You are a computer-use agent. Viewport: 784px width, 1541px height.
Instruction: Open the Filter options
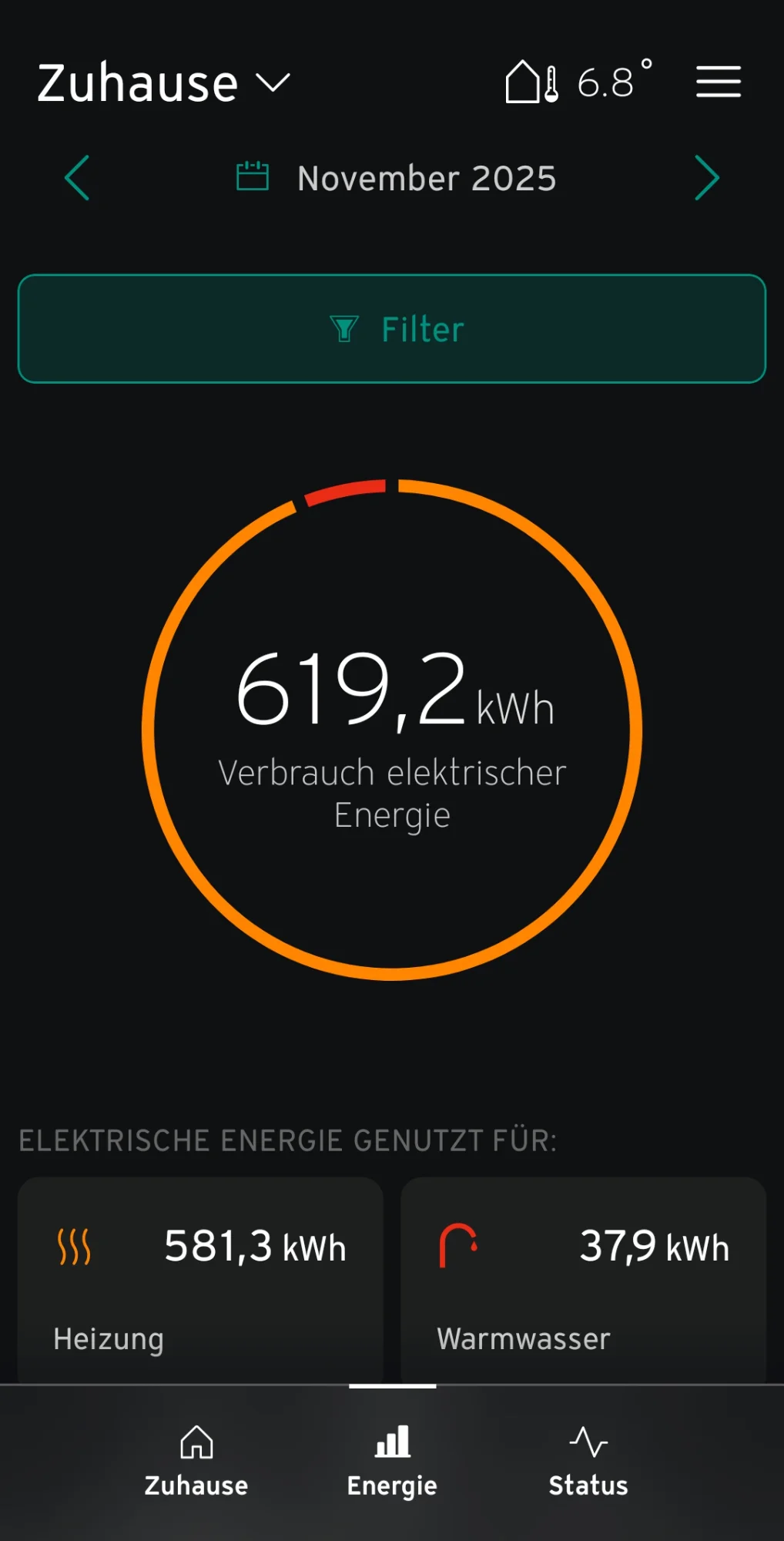[x=392, y=329]
